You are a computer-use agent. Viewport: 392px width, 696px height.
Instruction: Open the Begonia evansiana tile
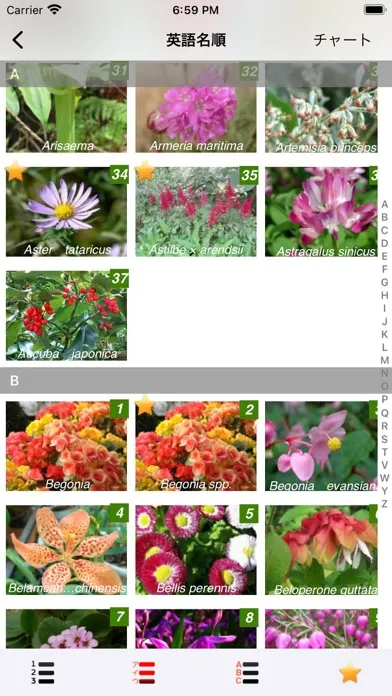[x=321, y=446]
